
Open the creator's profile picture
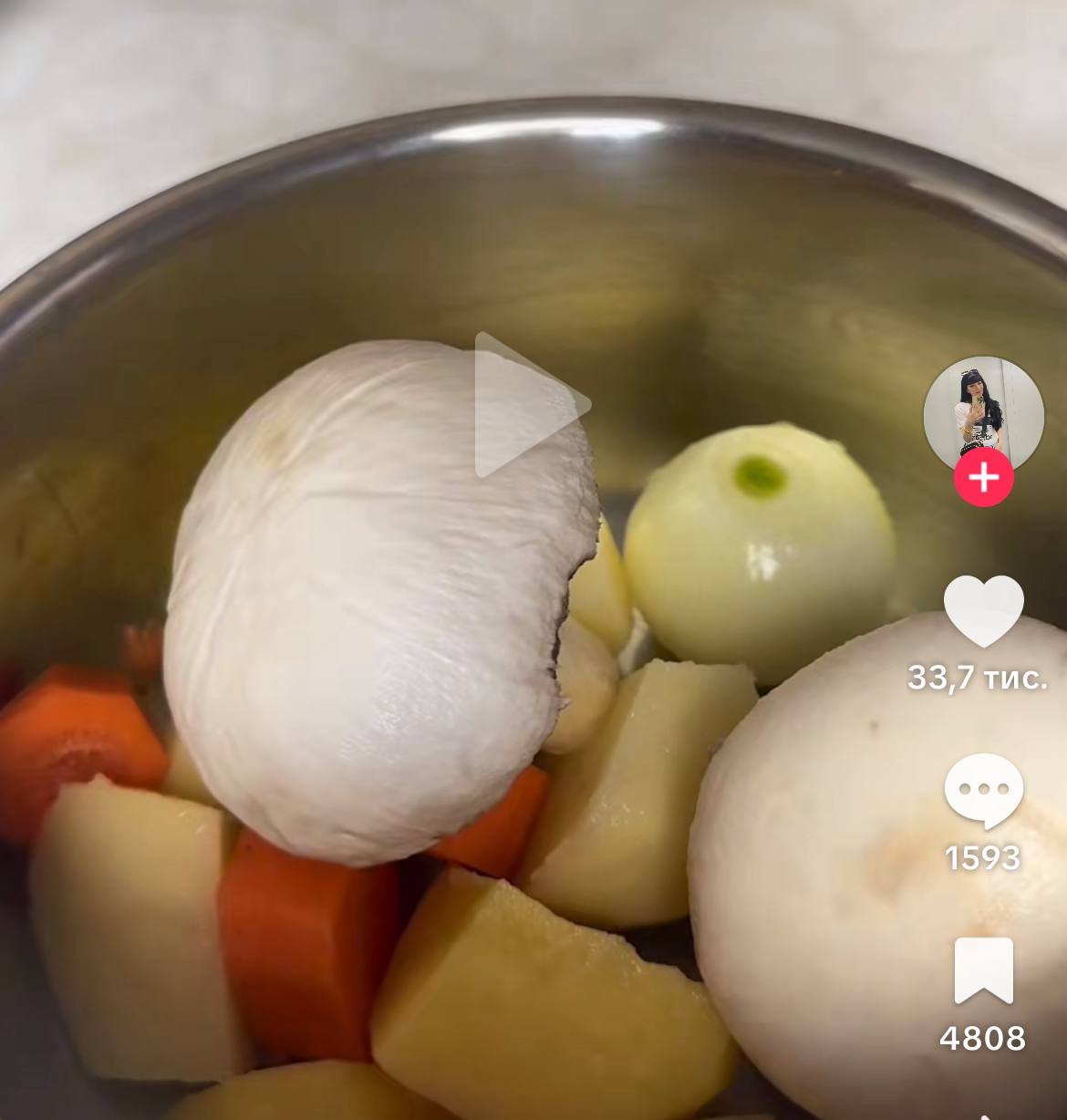[x=983, y=414]
